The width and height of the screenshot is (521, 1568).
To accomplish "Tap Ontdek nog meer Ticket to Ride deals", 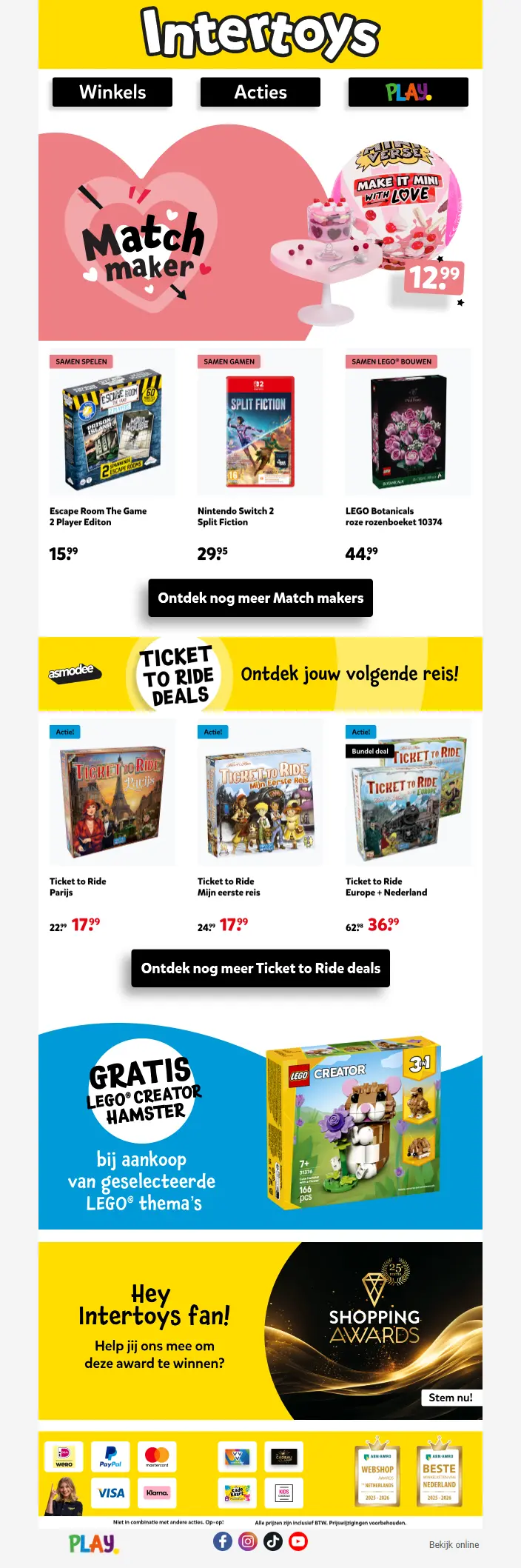I will (x=260, y=968).
